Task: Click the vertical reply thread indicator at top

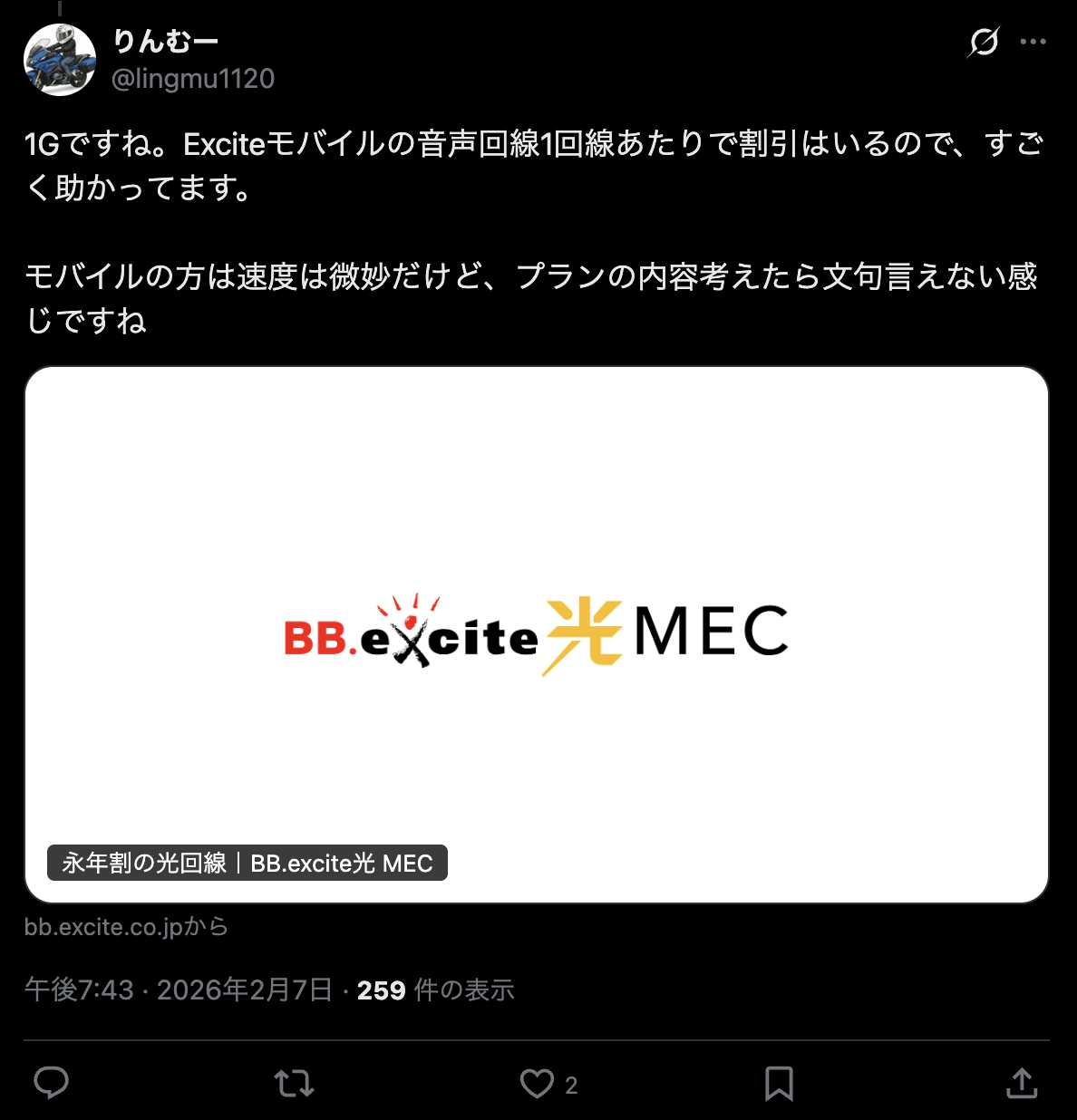Action: coord(60,9)
